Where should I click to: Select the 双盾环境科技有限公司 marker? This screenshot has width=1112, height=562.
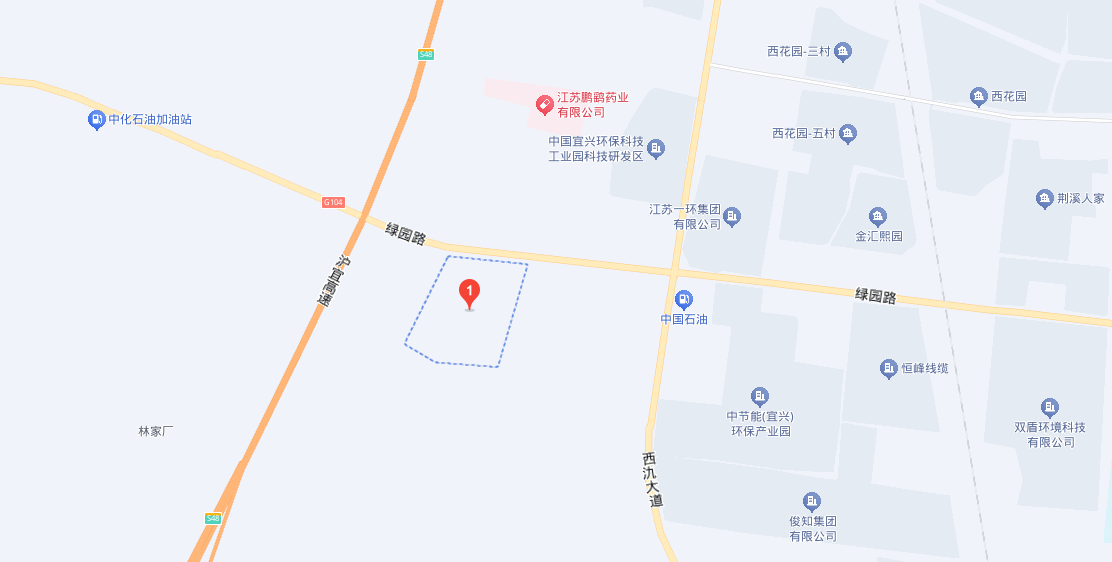1050,407
